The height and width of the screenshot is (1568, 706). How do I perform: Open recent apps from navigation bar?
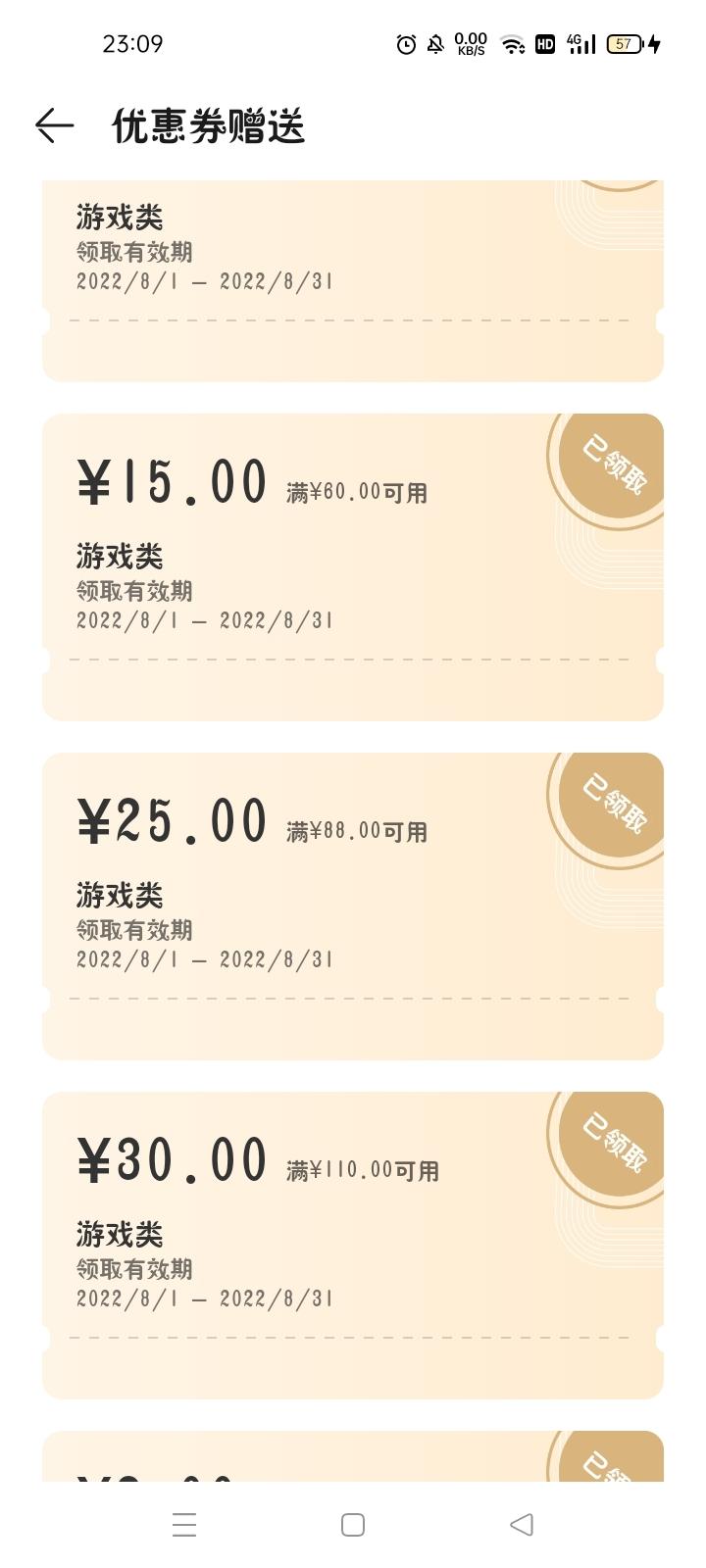tap(184, 1524)
